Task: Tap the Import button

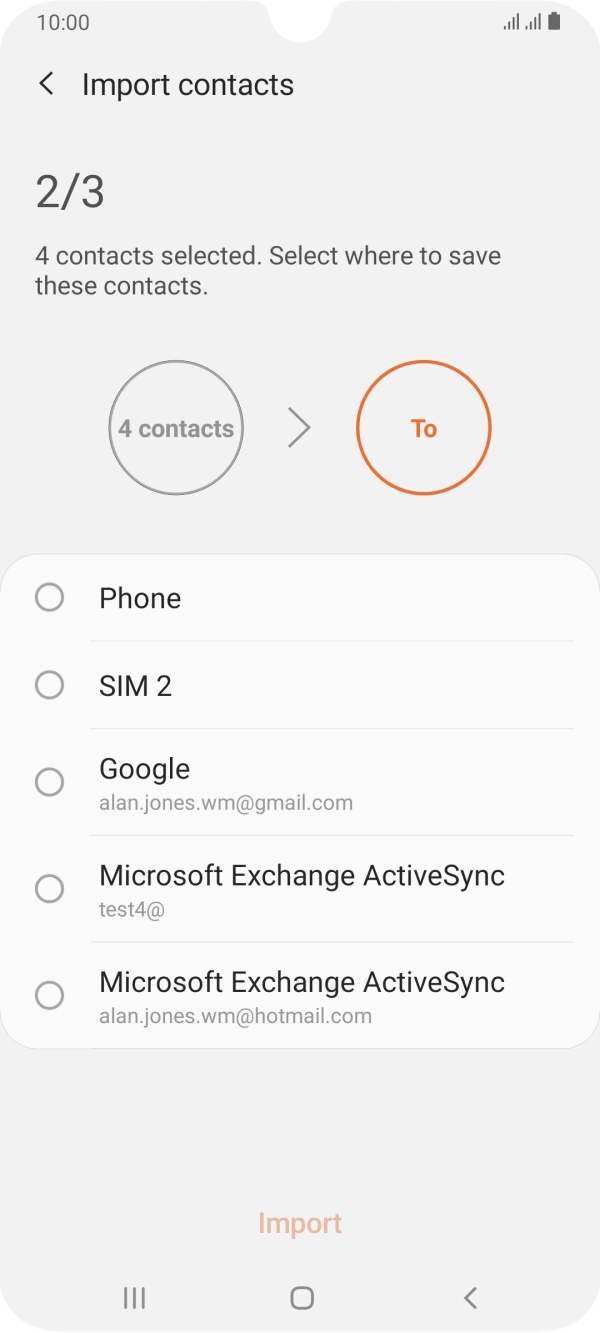Action: pos(300,1223)
